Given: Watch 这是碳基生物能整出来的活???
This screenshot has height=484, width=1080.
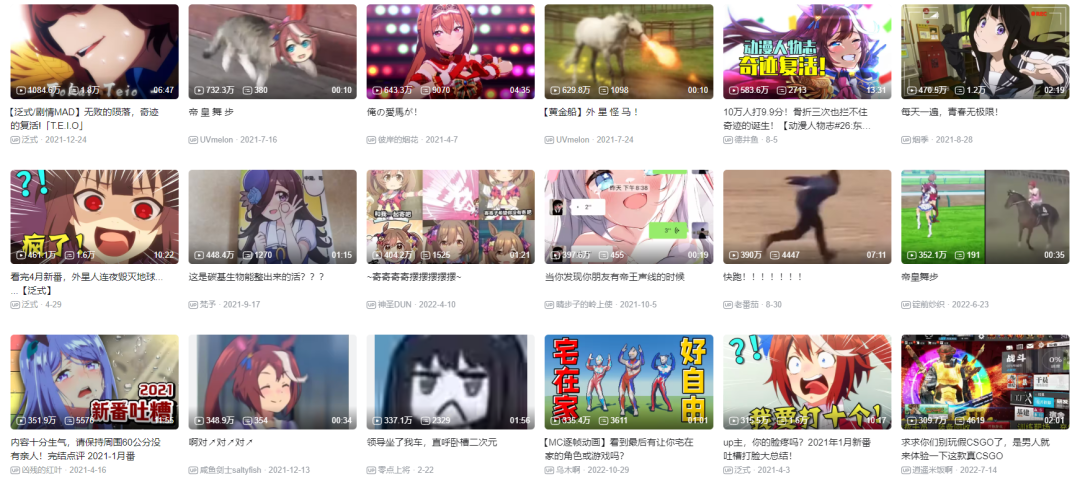Looking at the screenshot, I should [x=272, y=216].
